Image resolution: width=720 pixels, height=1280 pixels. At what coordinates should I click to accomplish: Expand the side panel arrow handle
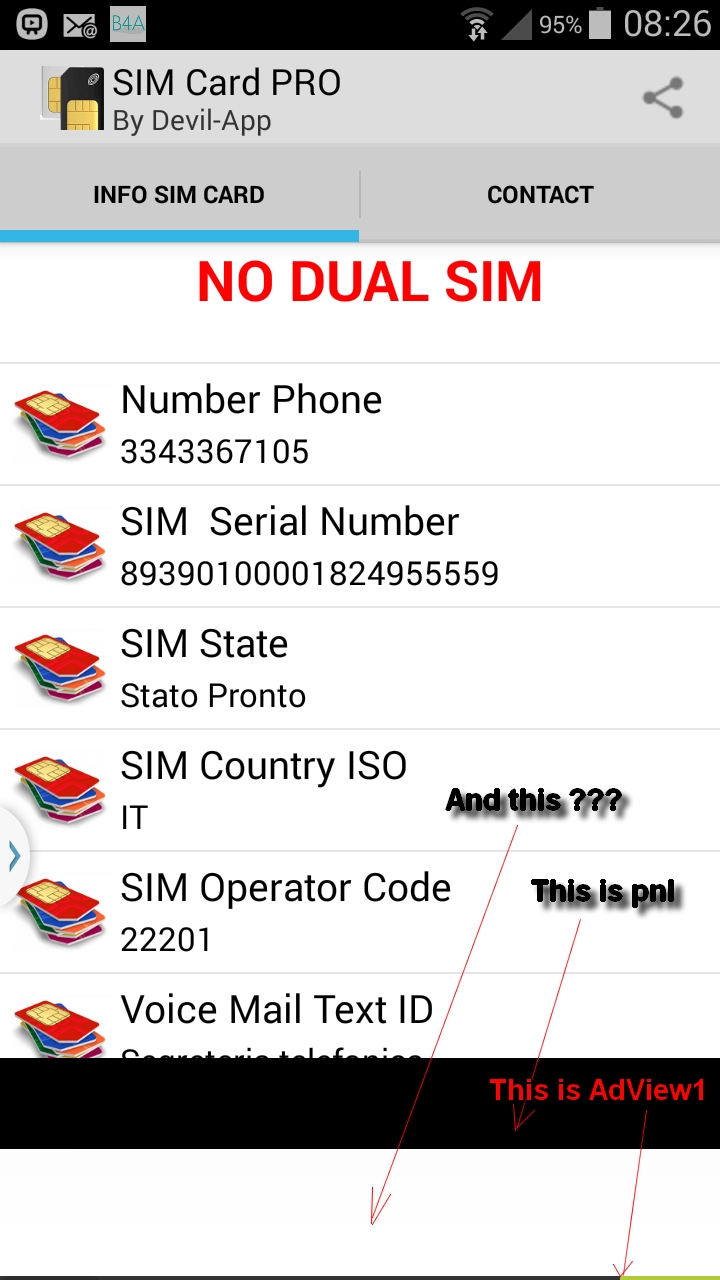click(14, 856)
